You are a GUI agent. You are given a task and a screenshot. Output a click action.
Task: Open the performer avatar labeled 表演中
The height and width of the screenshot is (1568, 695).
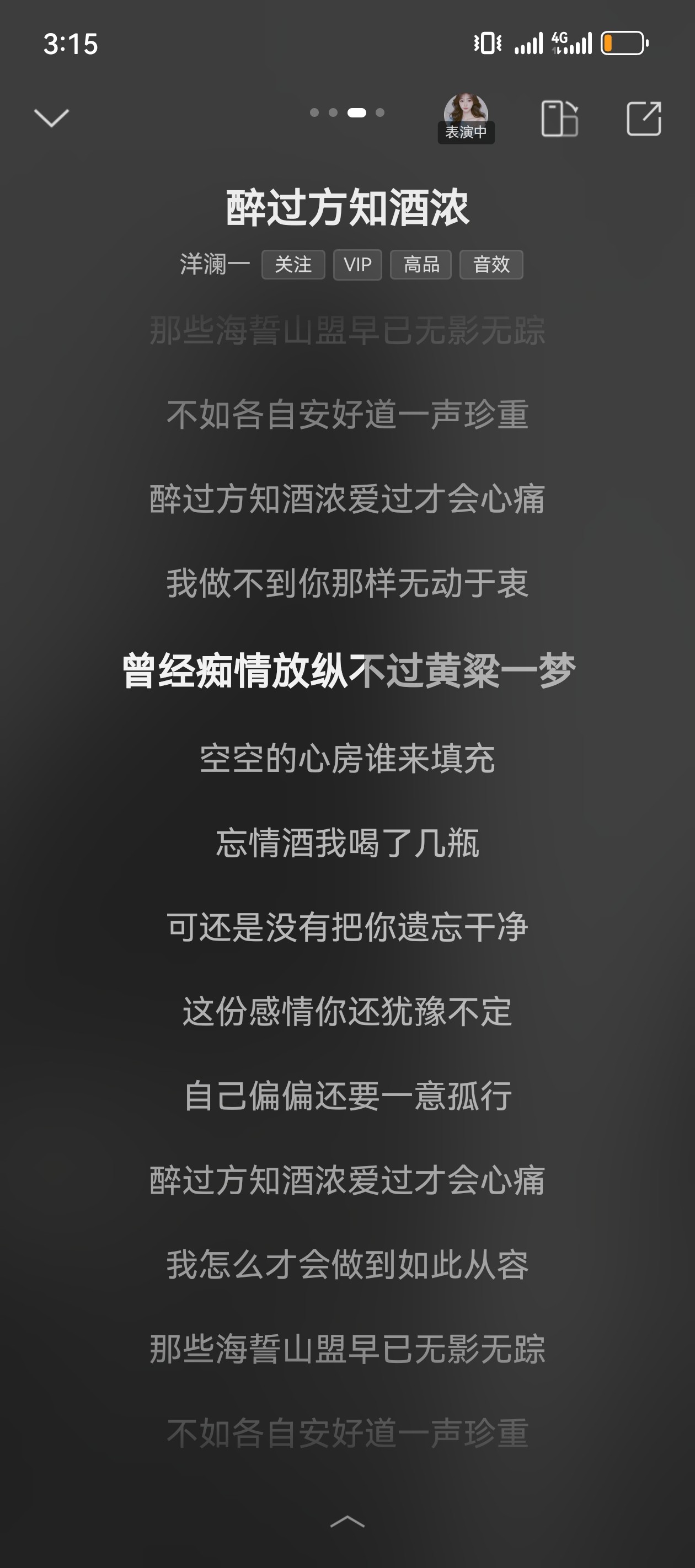(x=466, y=118)
